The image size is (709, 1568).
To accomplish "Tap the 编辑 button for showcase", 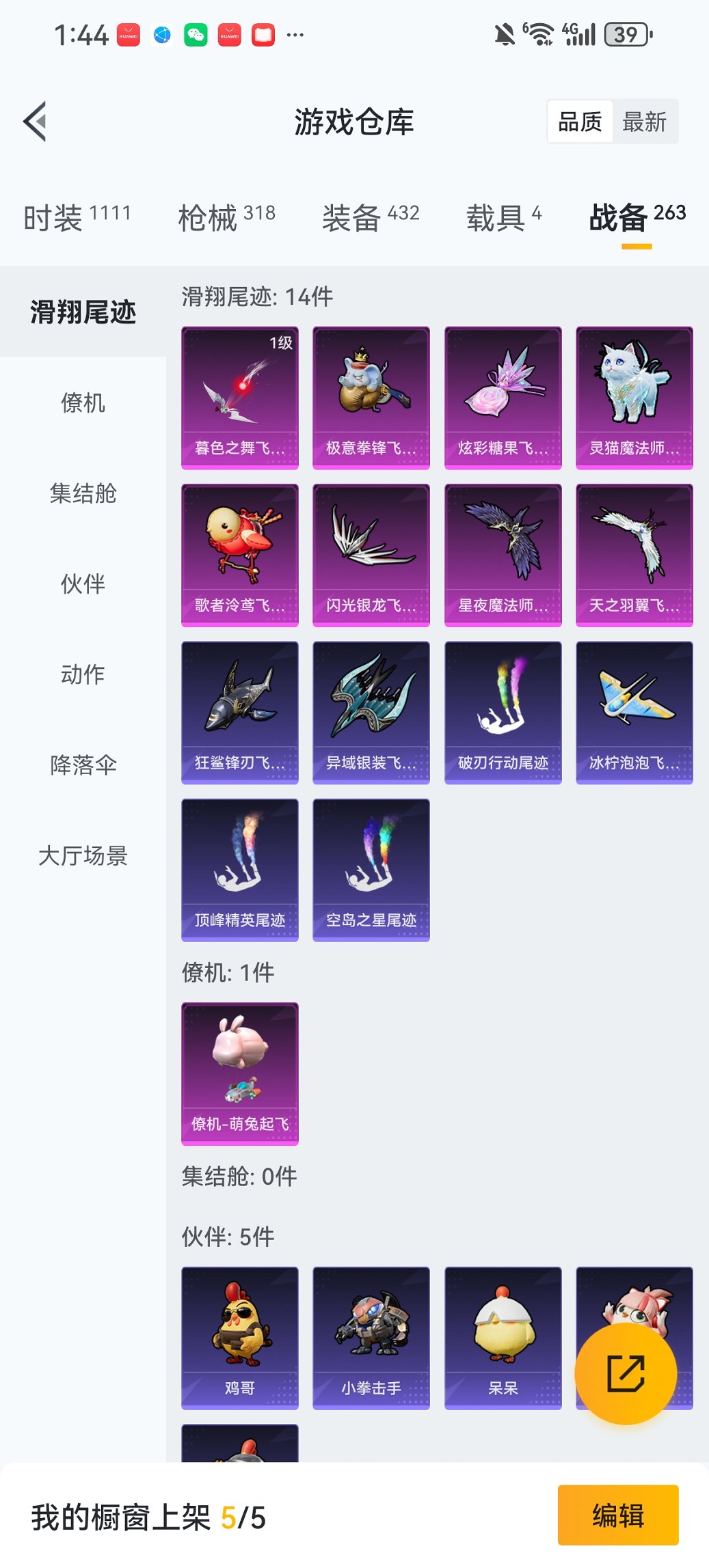I will (618, 1515).
